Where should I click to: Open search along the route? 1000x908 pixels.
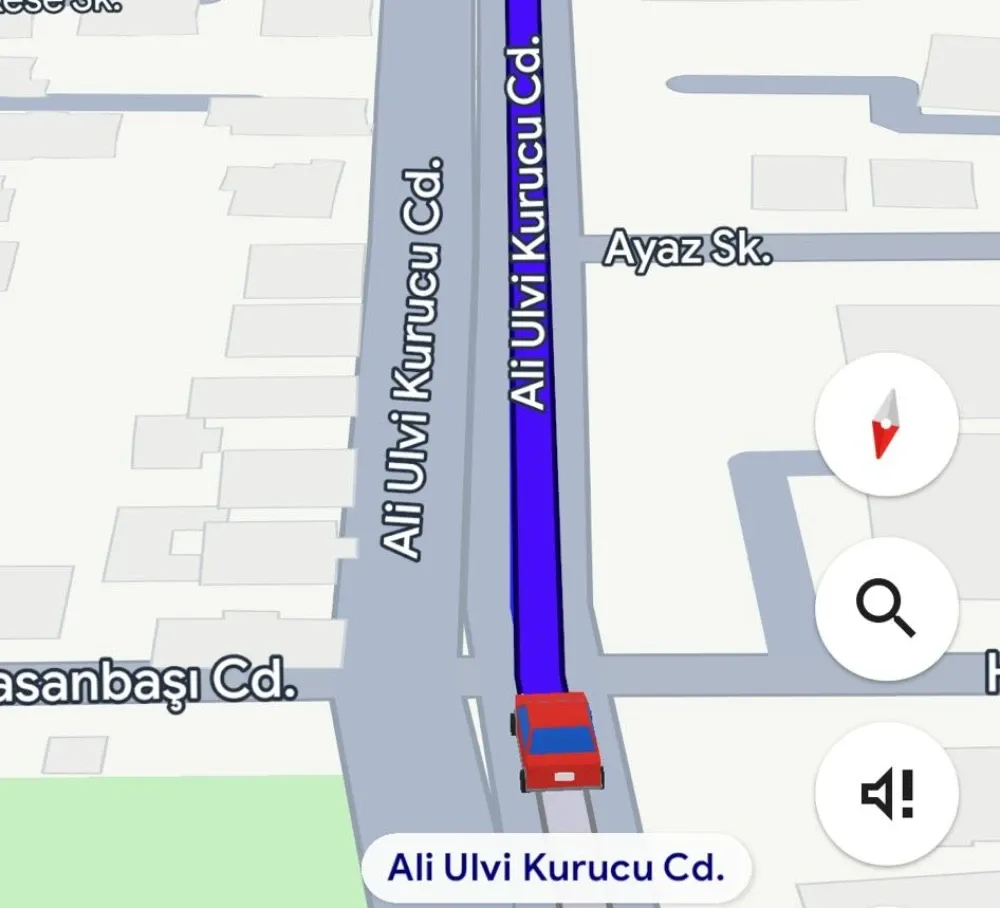click(886, 608)
